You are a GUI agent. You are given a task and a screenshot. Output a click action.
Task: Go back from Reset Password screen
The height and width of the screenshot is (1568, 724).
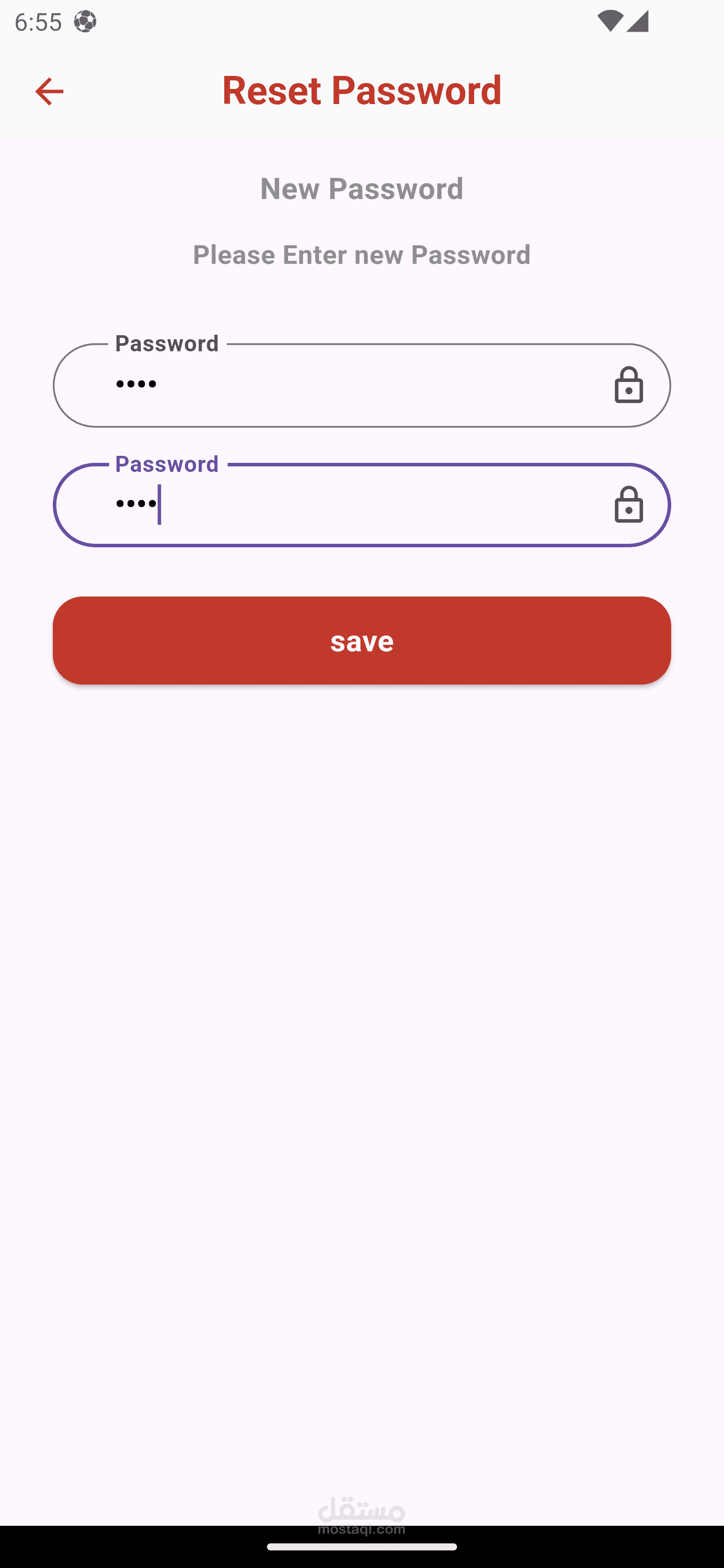click(x=49, y=91)
